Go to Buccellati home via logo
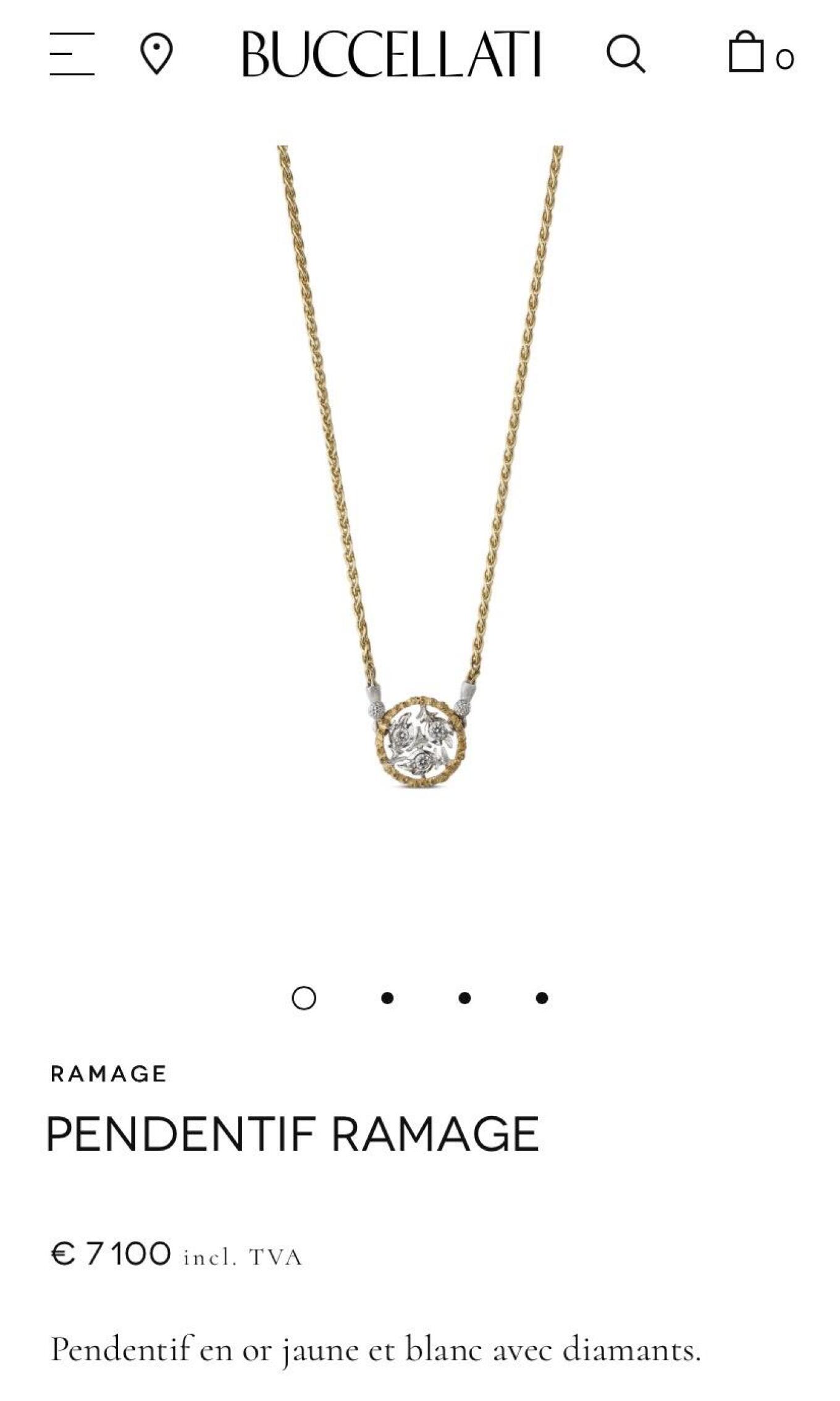This screenshot has height=1401, width=840. pyautogui.click(x=392, y=54)
